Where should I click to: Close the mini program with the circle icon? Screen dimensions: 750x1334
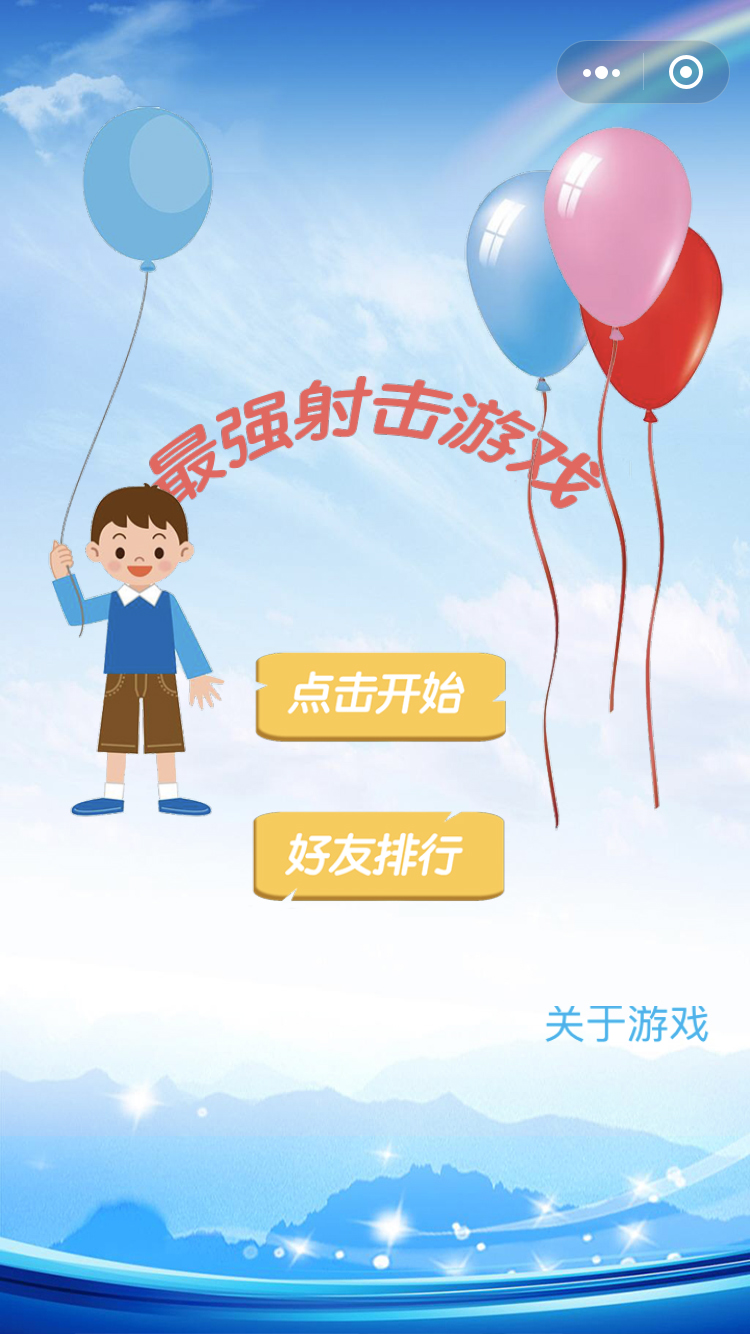click(686, 73)
